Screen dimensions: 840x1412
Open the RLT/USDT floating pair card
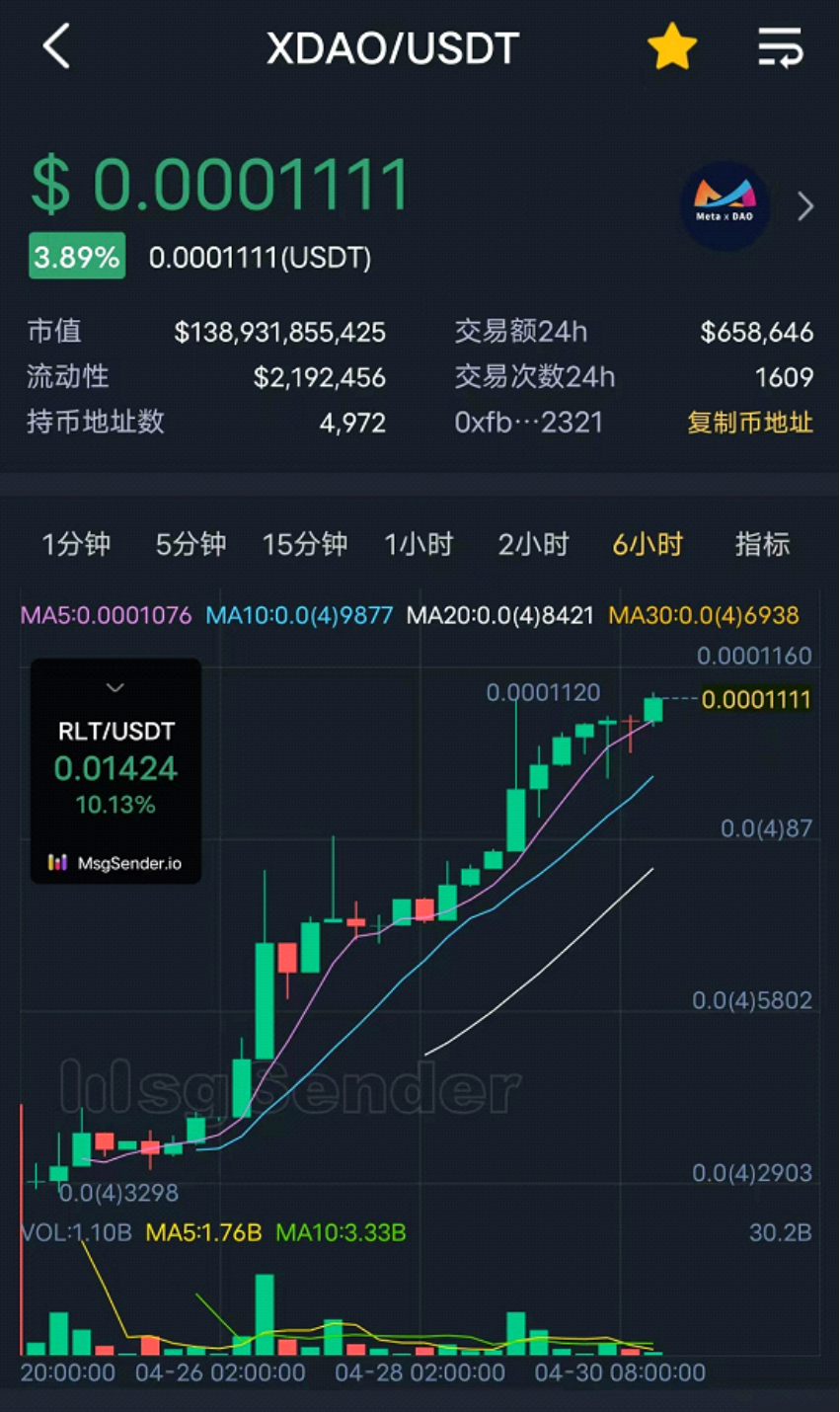coord(116,771)
